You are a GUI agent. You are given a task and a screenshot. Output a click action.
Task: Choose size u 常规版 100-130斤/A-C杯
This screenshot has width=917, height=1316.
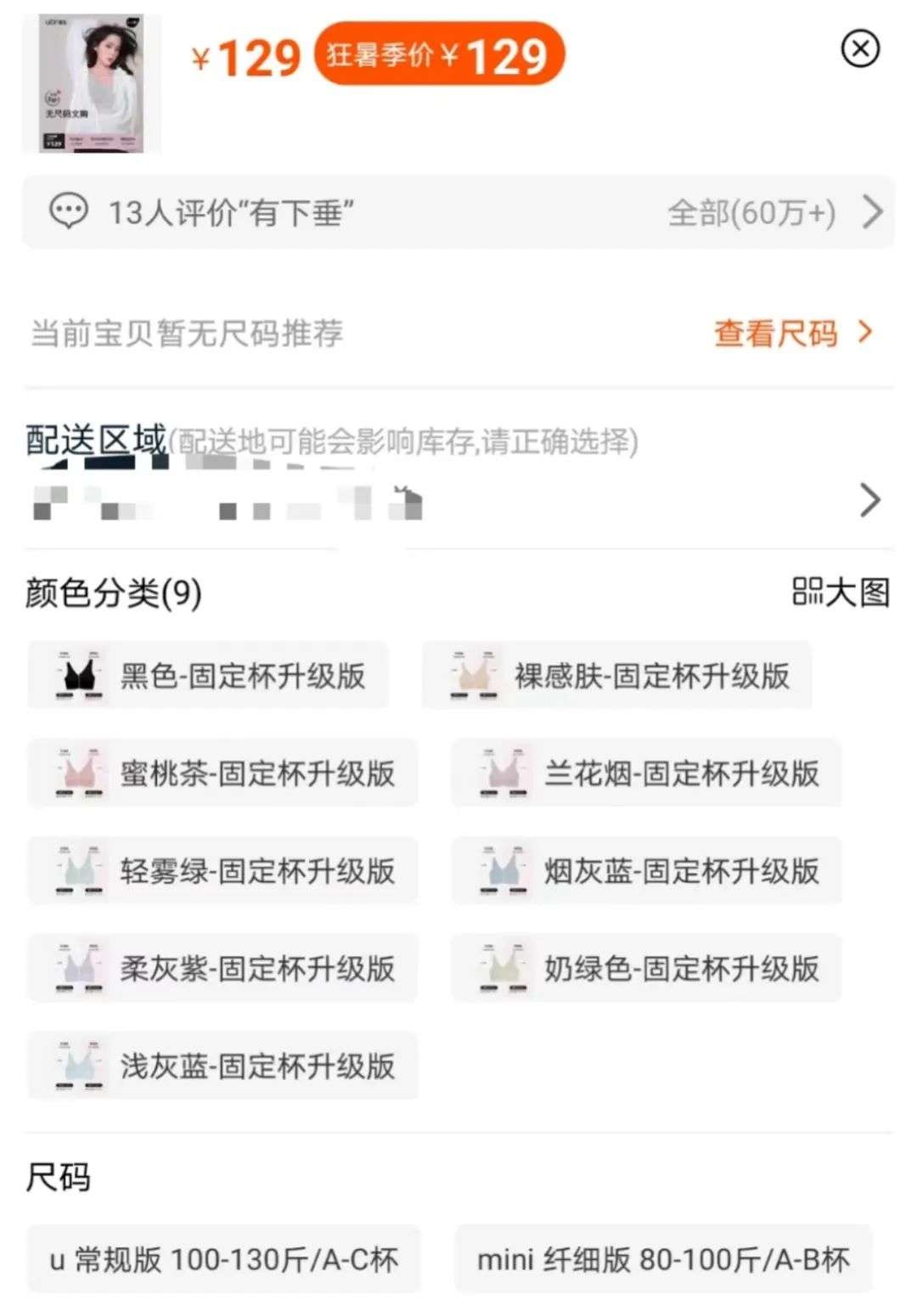223,1261
